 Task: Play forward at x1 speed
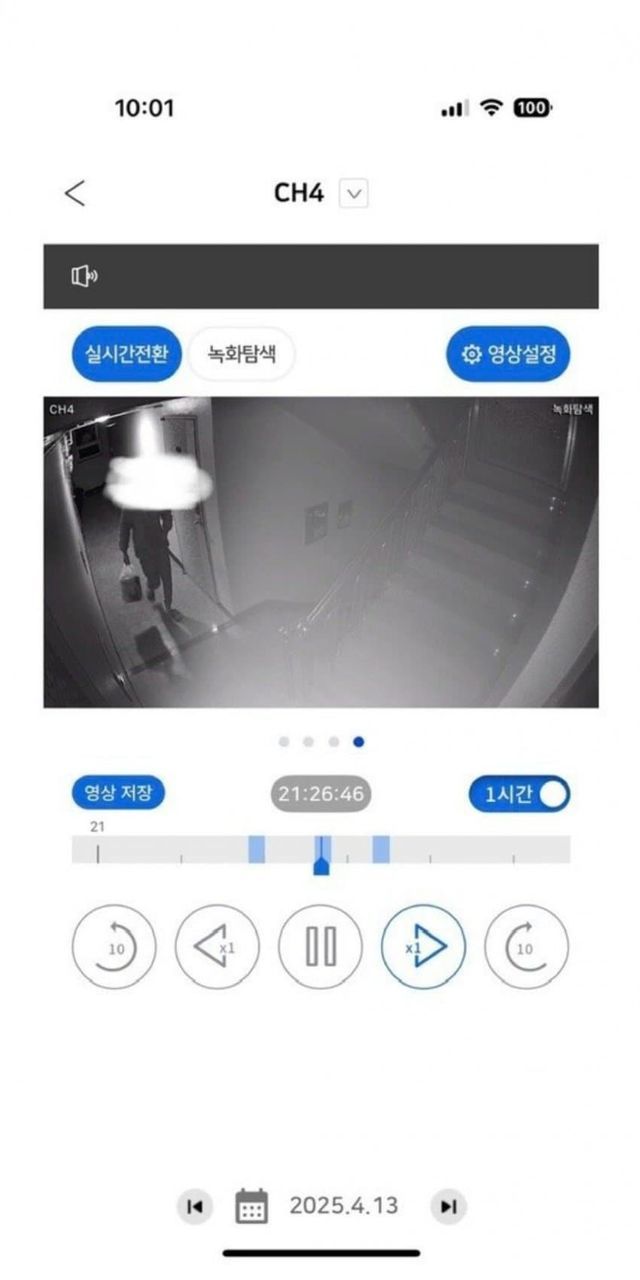click(x=424, y=946)
